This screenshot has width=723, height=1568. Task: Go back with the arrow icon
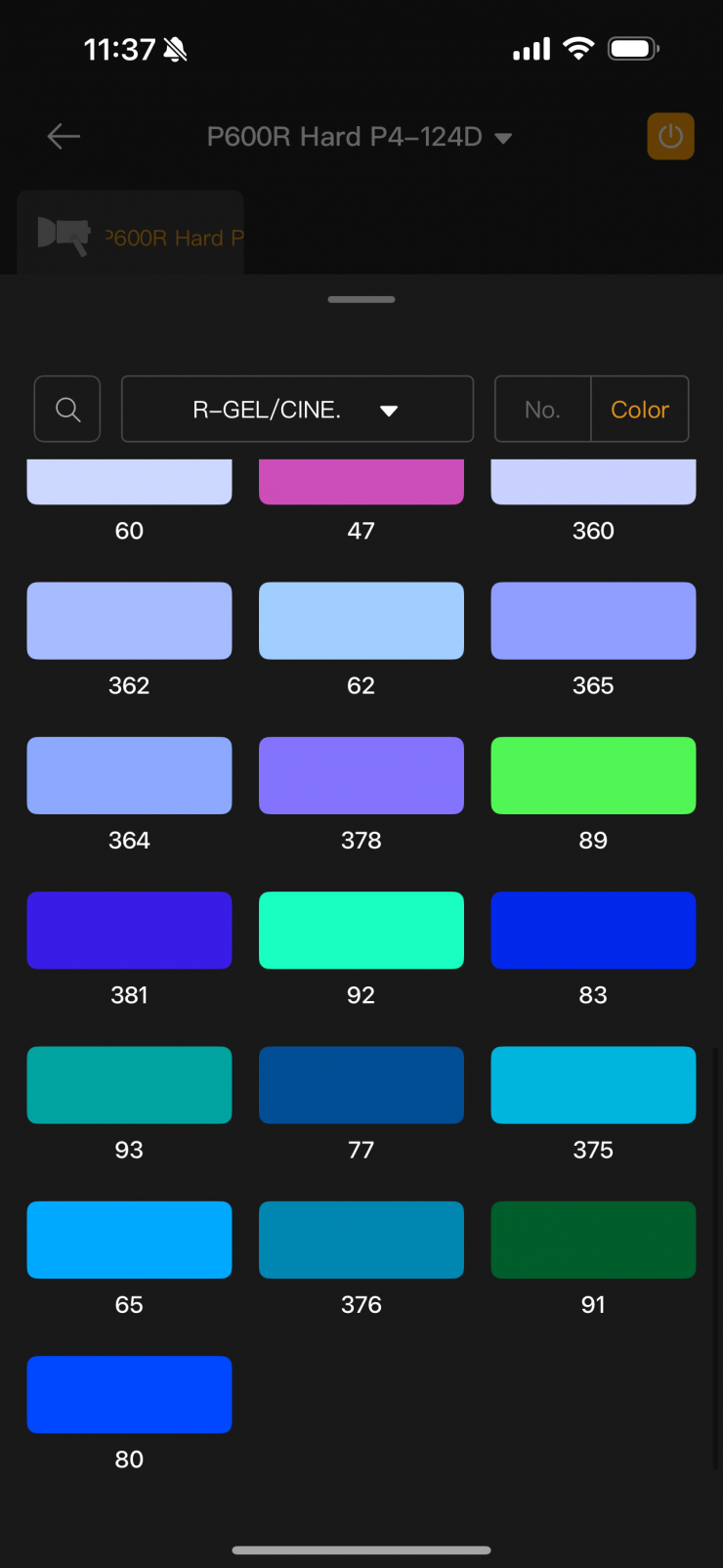pos(64,136)
